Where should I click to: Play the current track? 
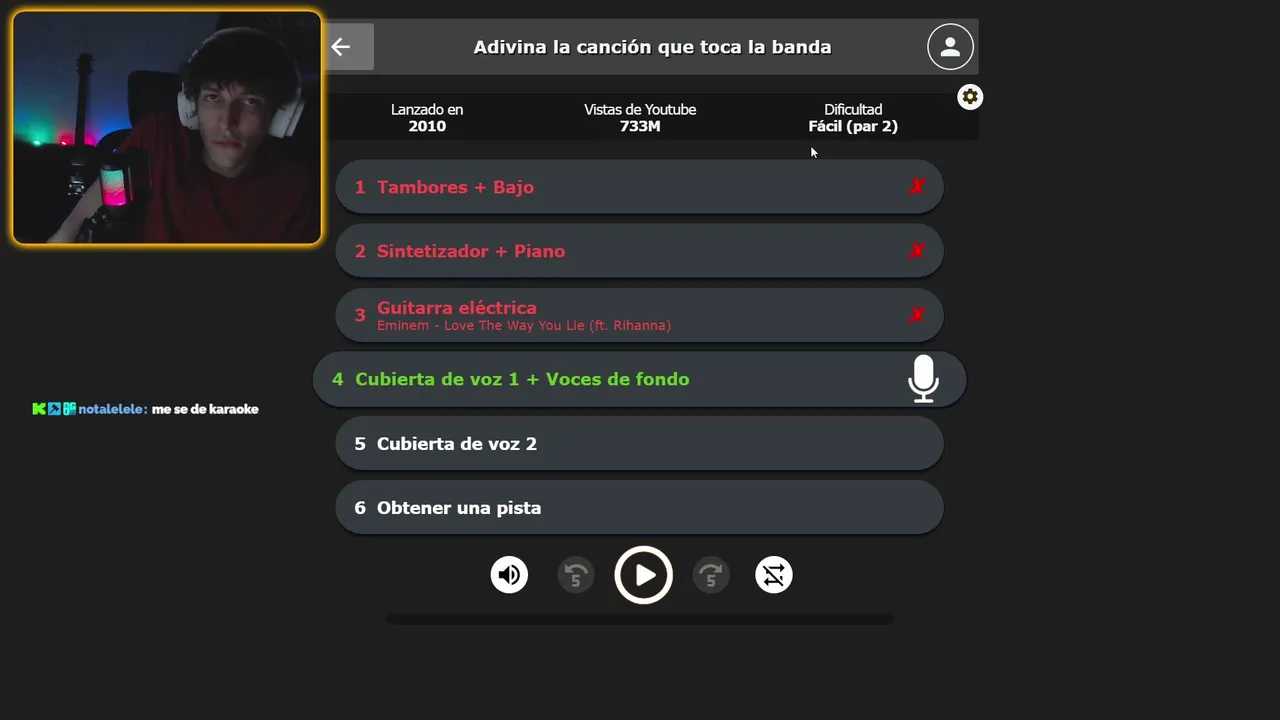pos(643,575)
